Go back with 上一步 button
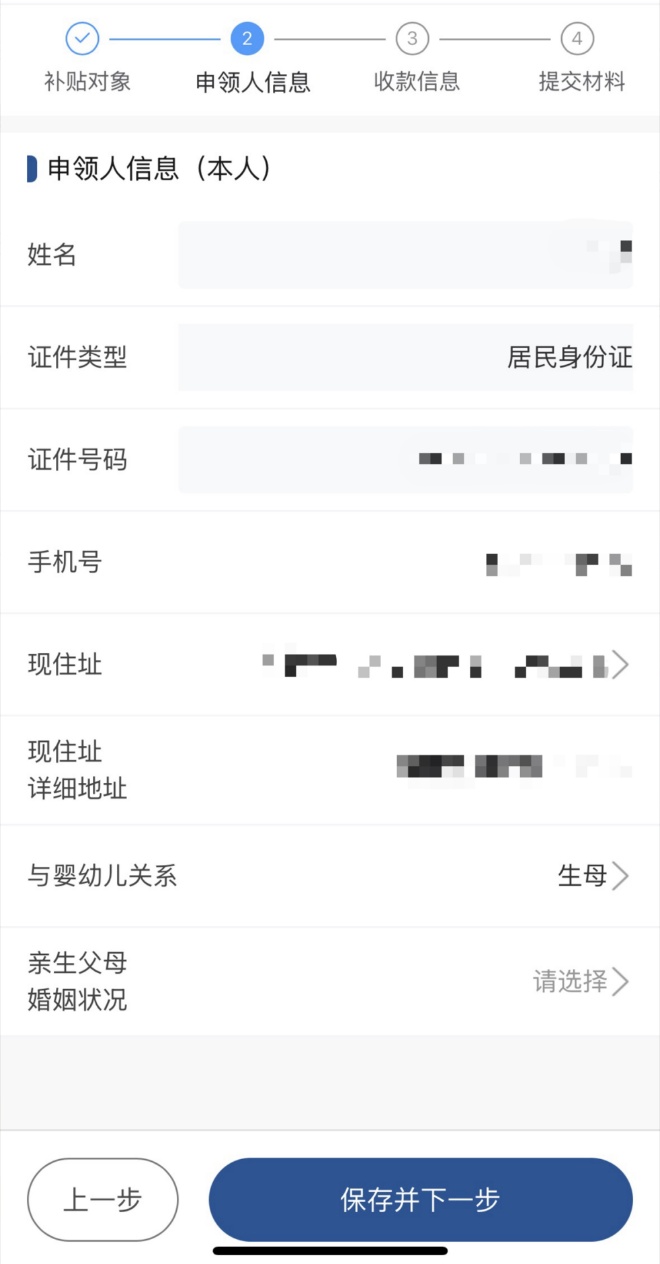Image resolution: width=660 pixels, height=1264 pixels. pos(102,1200)
